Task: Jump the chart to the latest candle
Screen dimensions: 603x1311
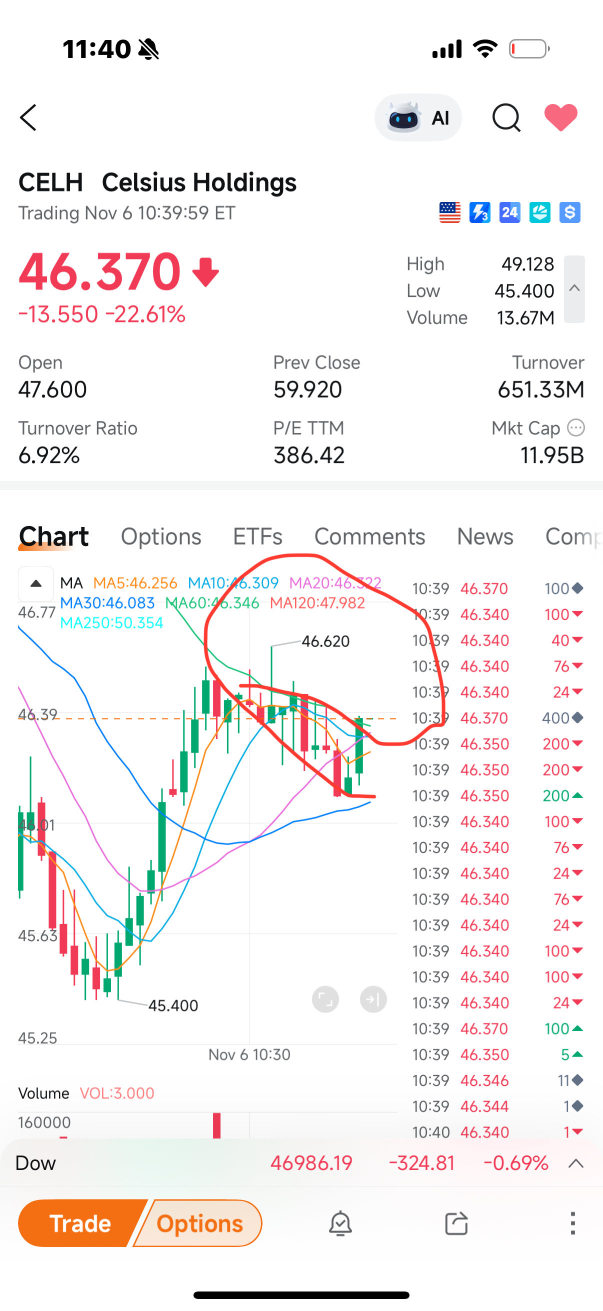Action: tap(373, 998)
